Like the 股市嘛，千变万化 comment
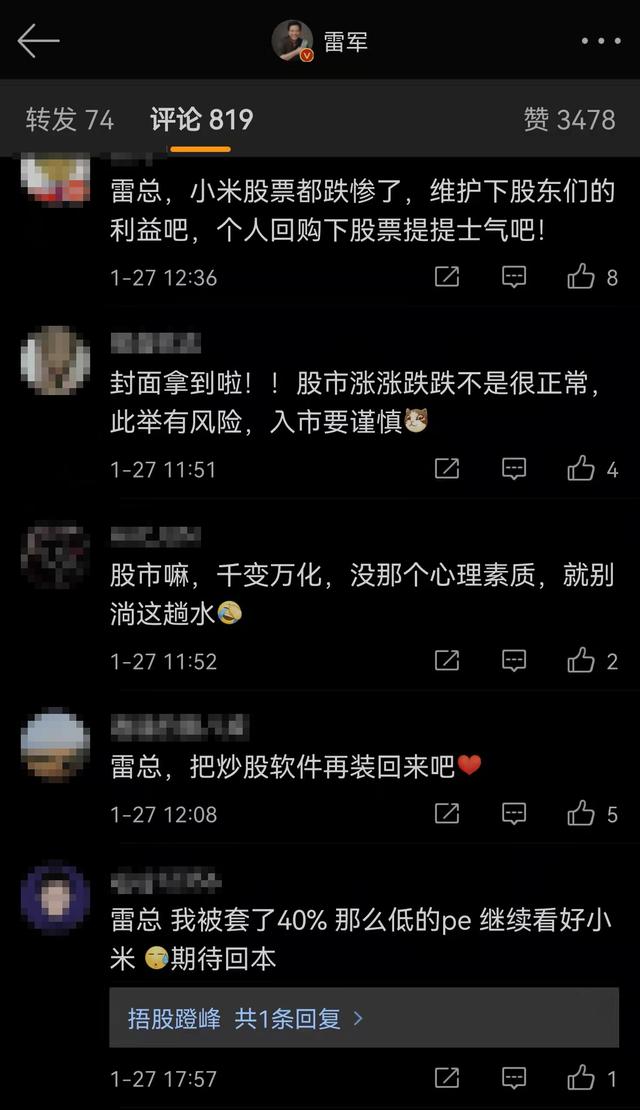 (581, 660)
